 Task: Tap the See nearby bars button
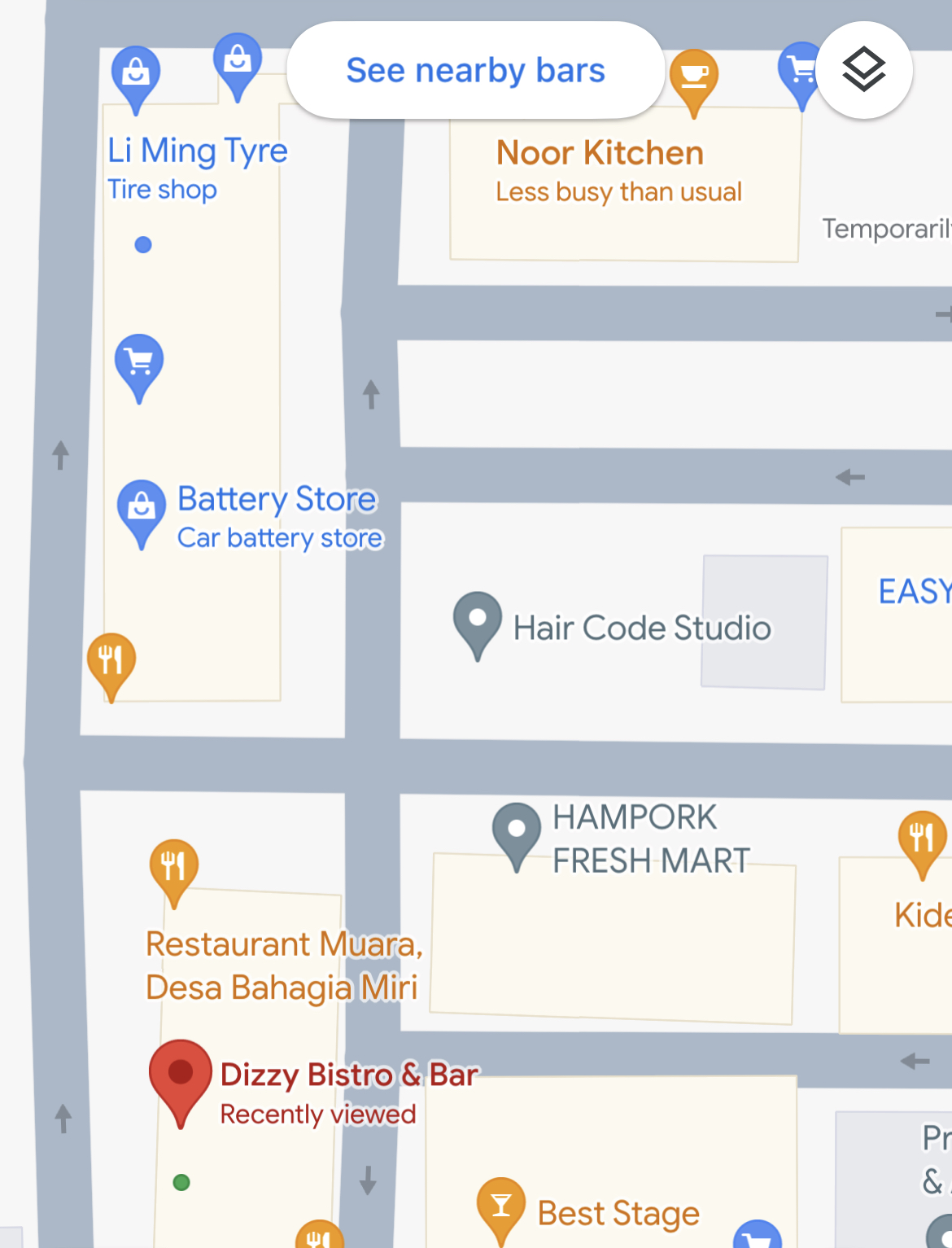pyautogui.click(x=475, y=71)
